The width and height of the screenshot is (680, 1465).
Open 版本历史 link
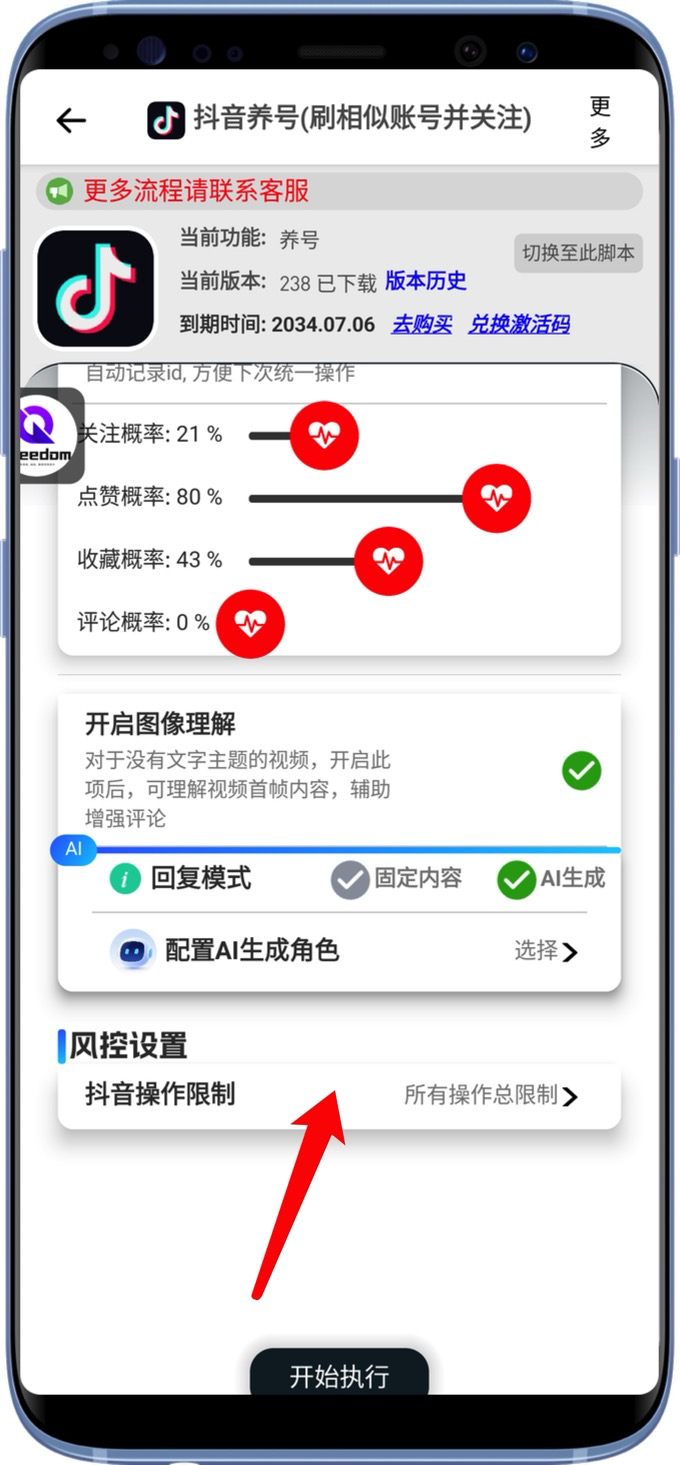[x=426, y=282]
